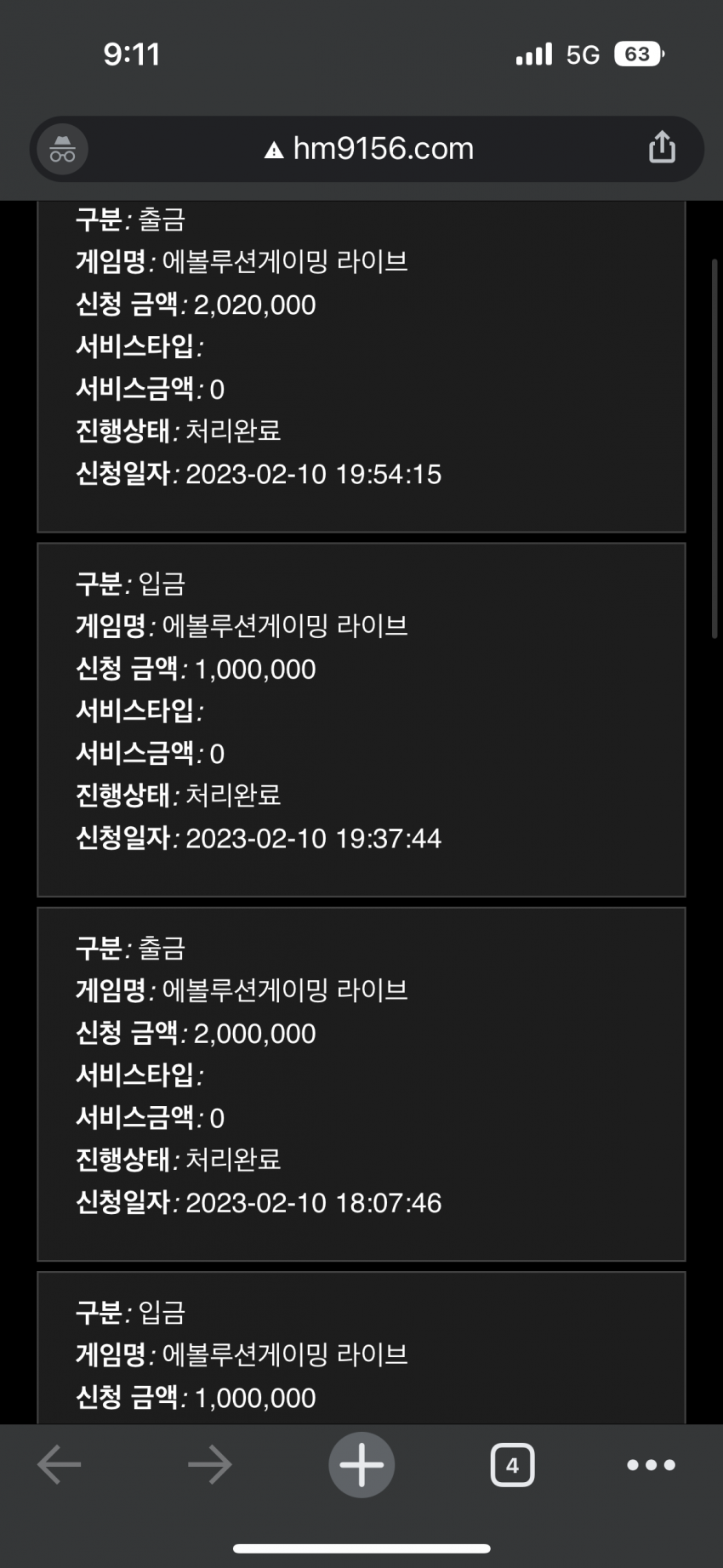Open the tab switcher showing 4 tabs
This screenshot has height=1568, width=723.
(512, 1464)
